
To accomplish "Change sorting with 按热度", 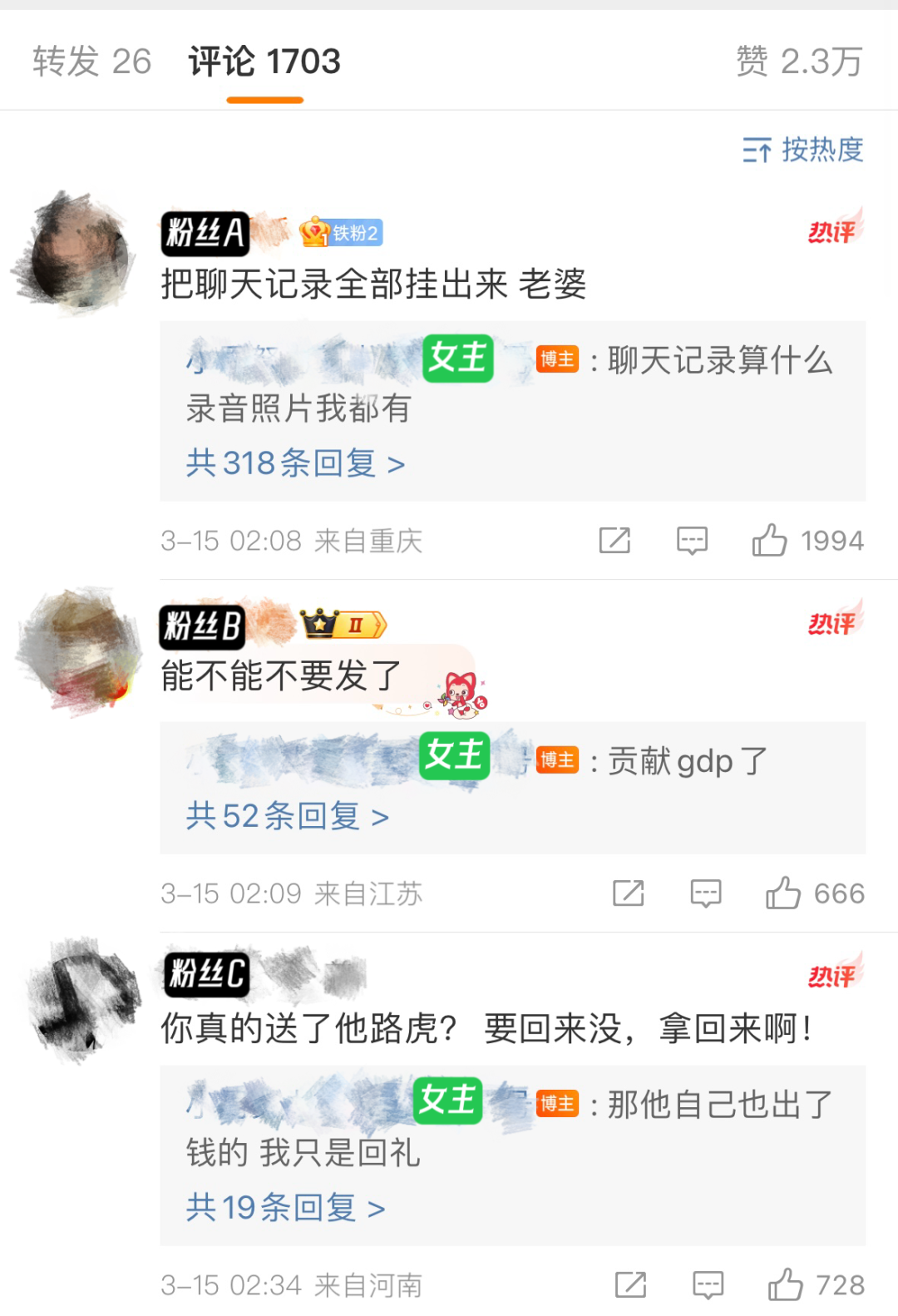I will tap(802, 150).
